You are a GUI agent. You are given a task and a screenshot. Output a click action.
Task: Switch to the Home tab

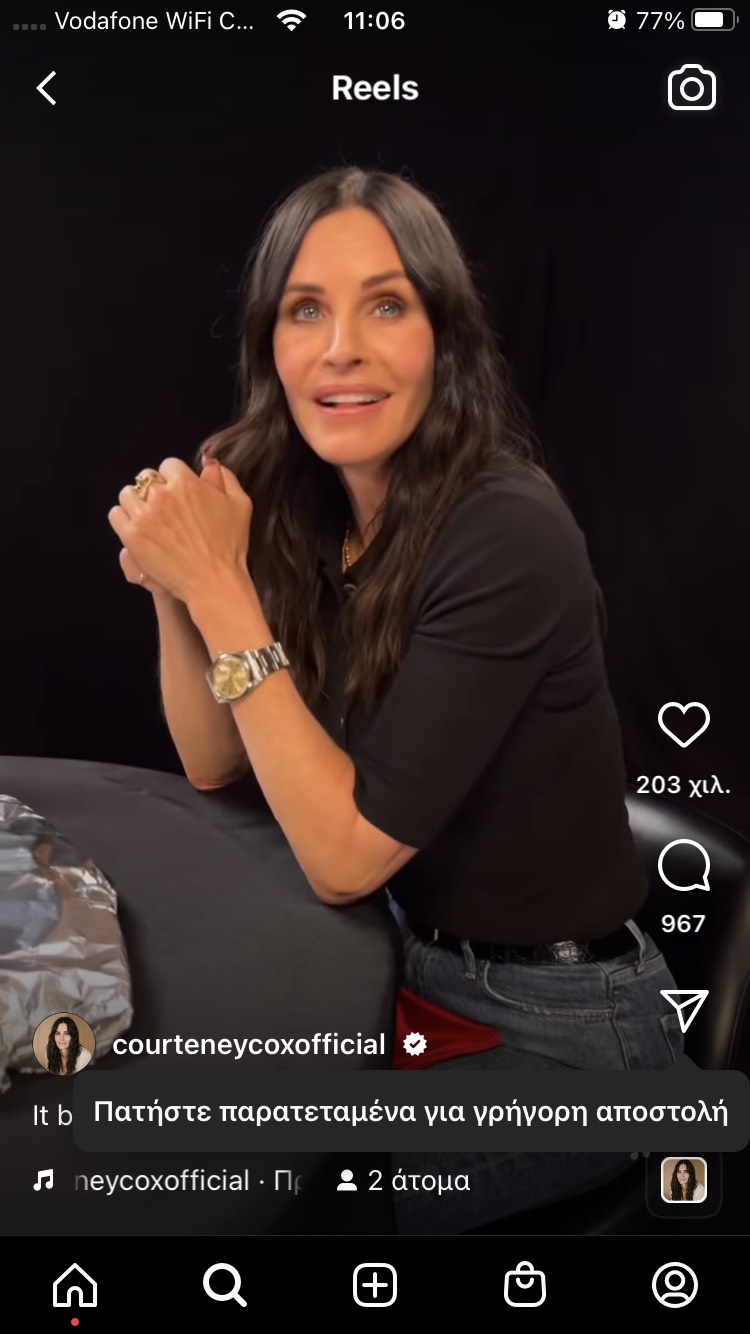[x=75, y=1284]
